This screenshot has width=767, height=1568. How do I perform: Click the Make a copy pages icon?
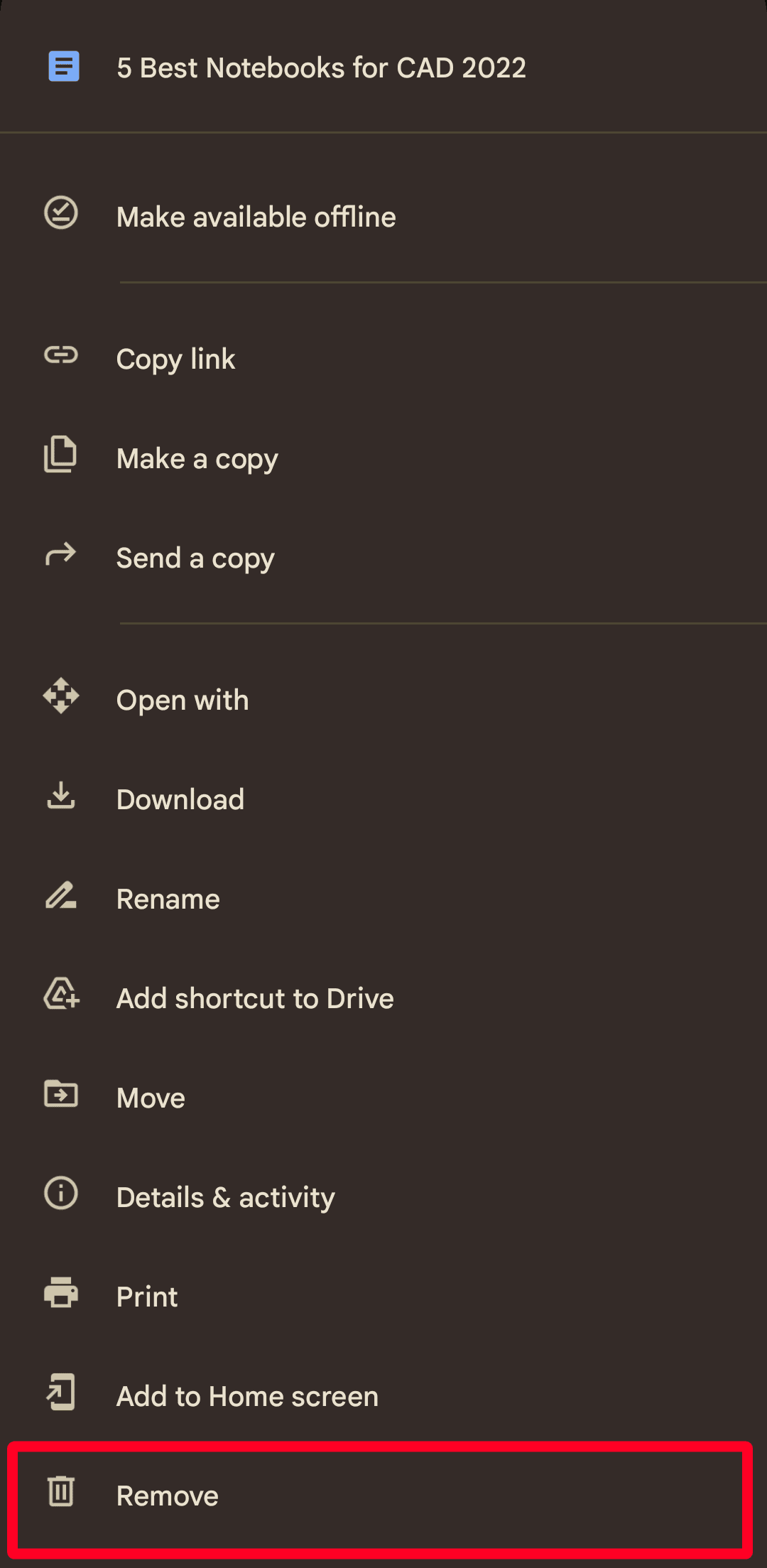pyautogui.click(x=62, y=457)
